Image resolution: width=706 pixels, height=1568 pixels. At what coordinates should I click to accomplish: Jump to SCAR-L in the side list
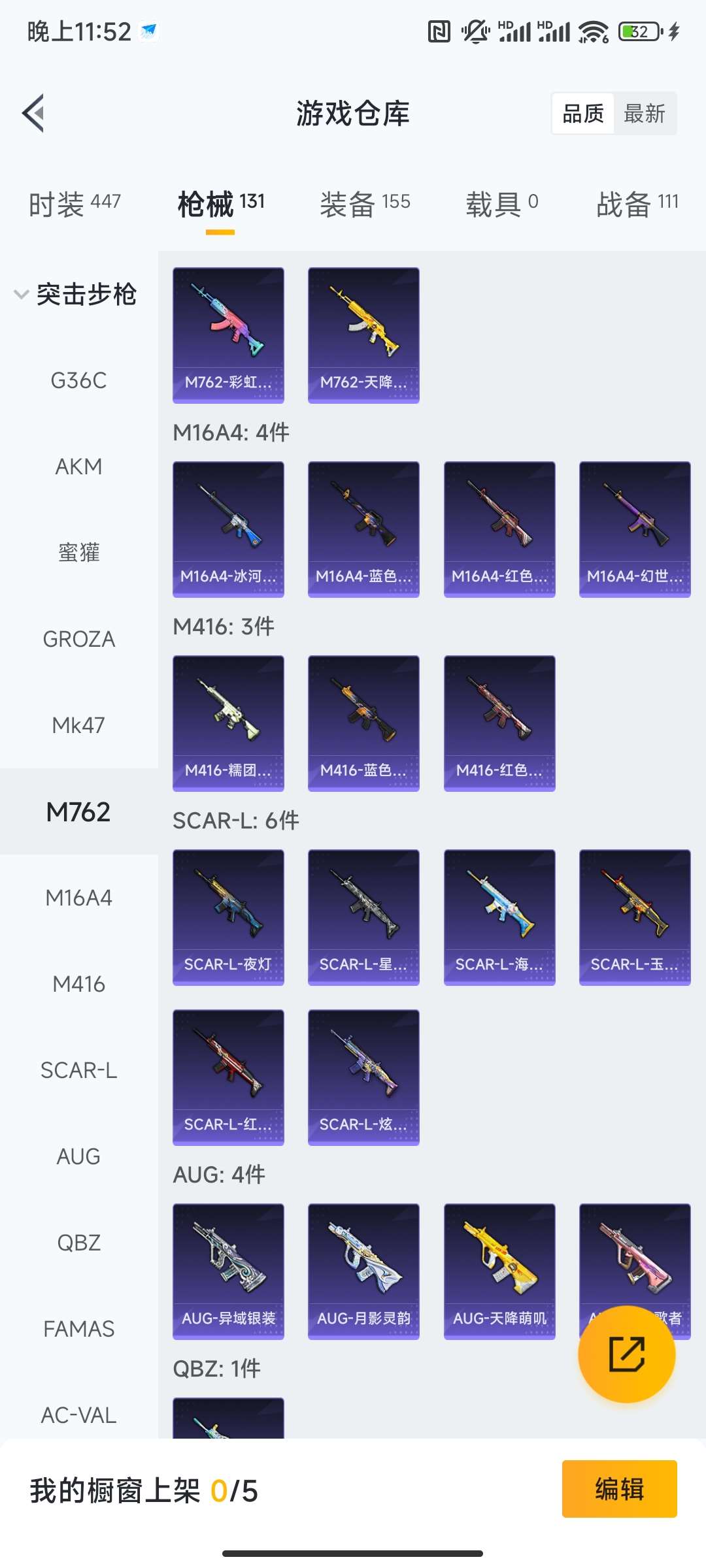click(x=78, y=1070)
